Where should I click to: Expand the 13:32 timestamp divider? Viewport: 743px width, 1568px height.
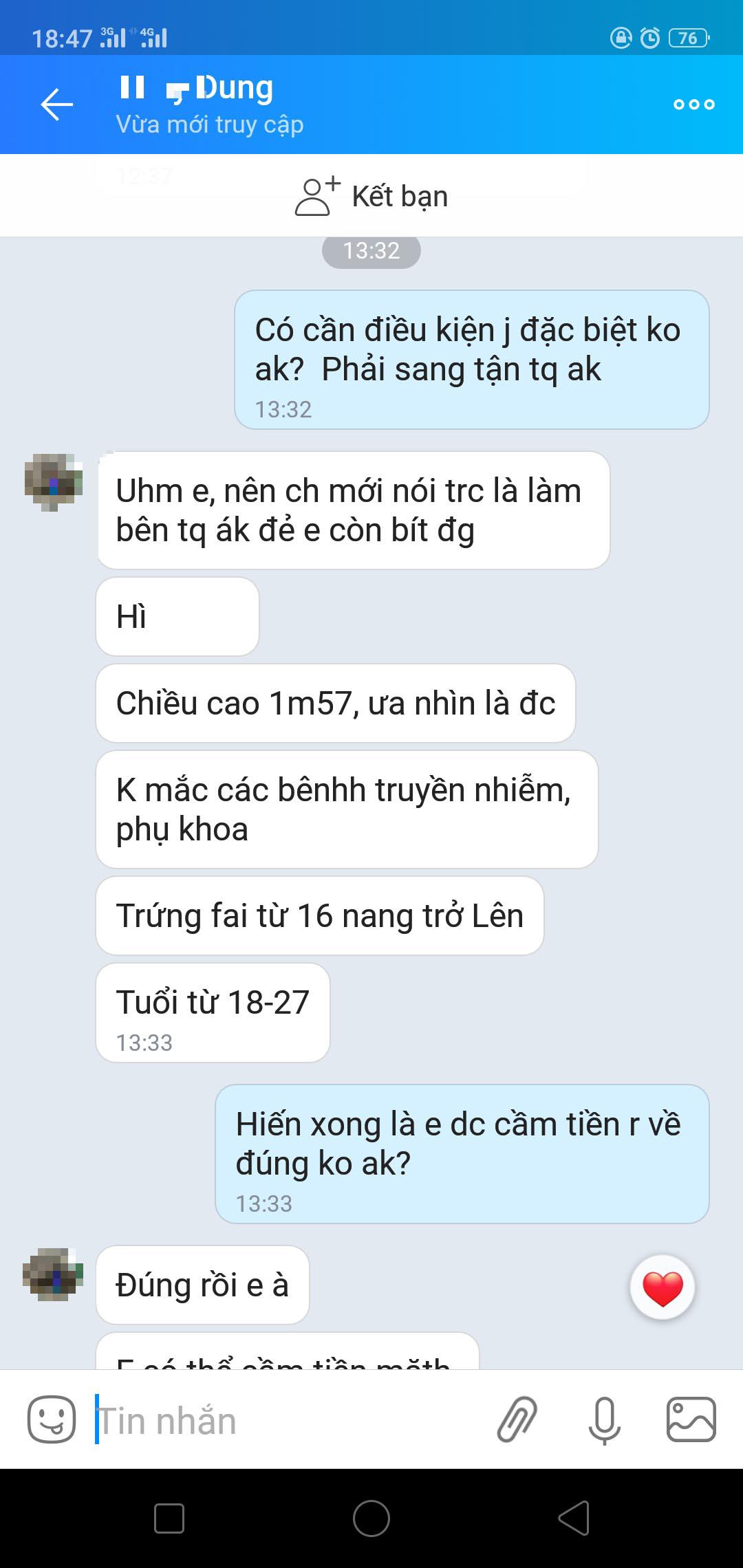coord(371,251)
